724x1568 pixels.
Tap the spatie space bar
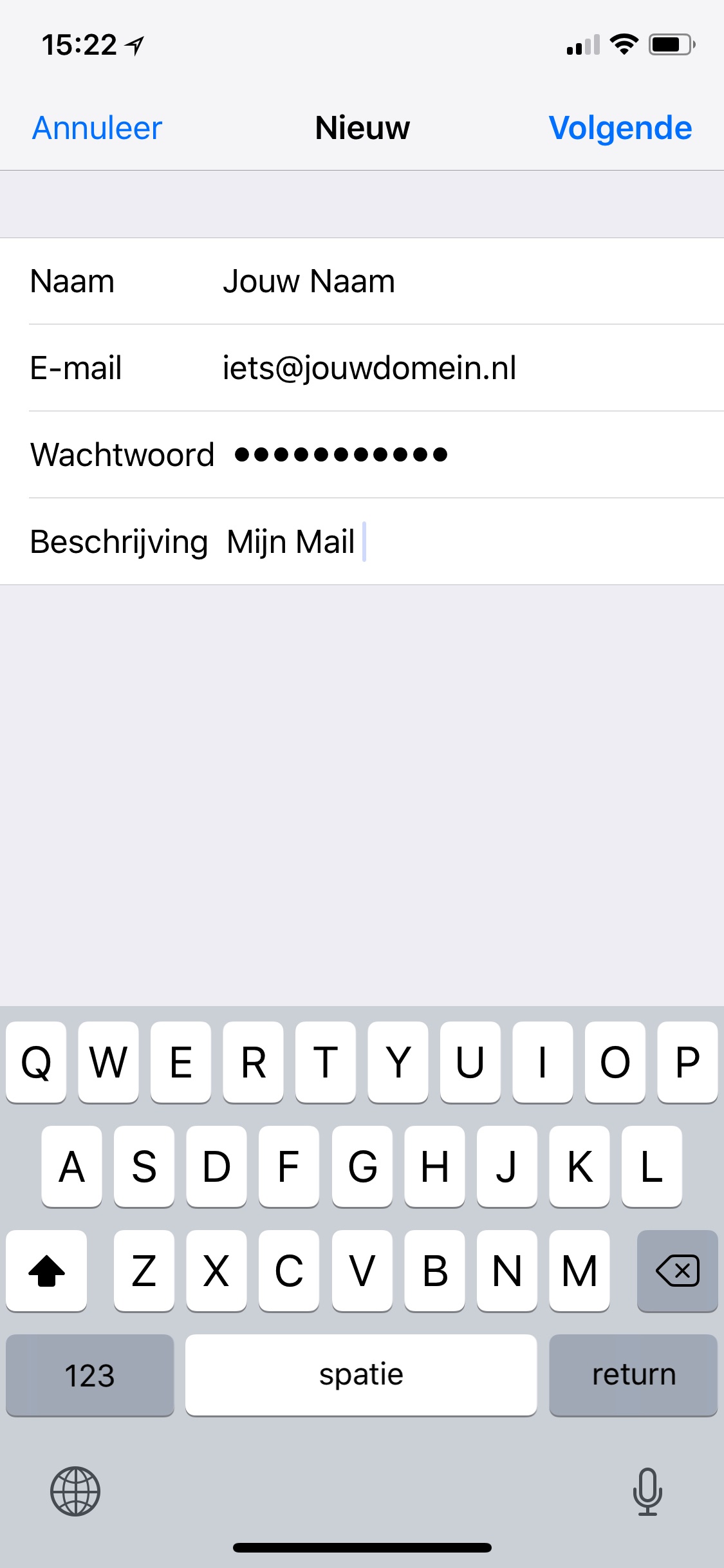pyautogui.click(x=361, y=1375)
